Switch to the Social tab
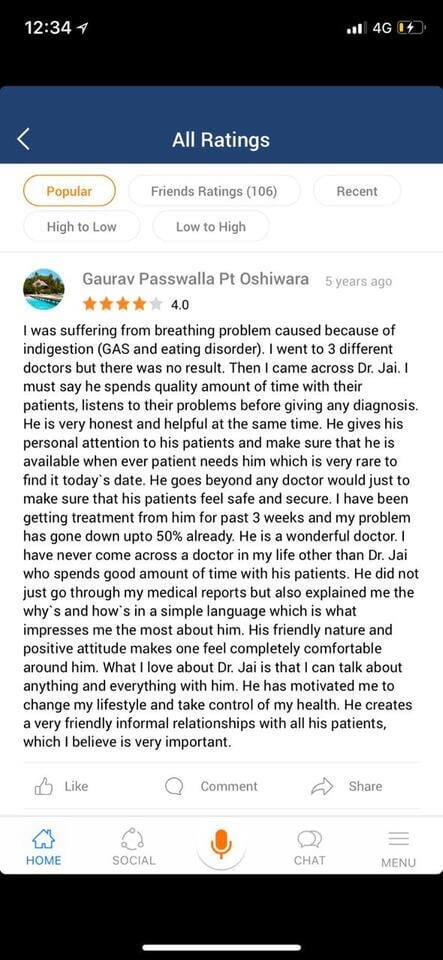This screenshot has width=443, height=960. tap(133, 847)
